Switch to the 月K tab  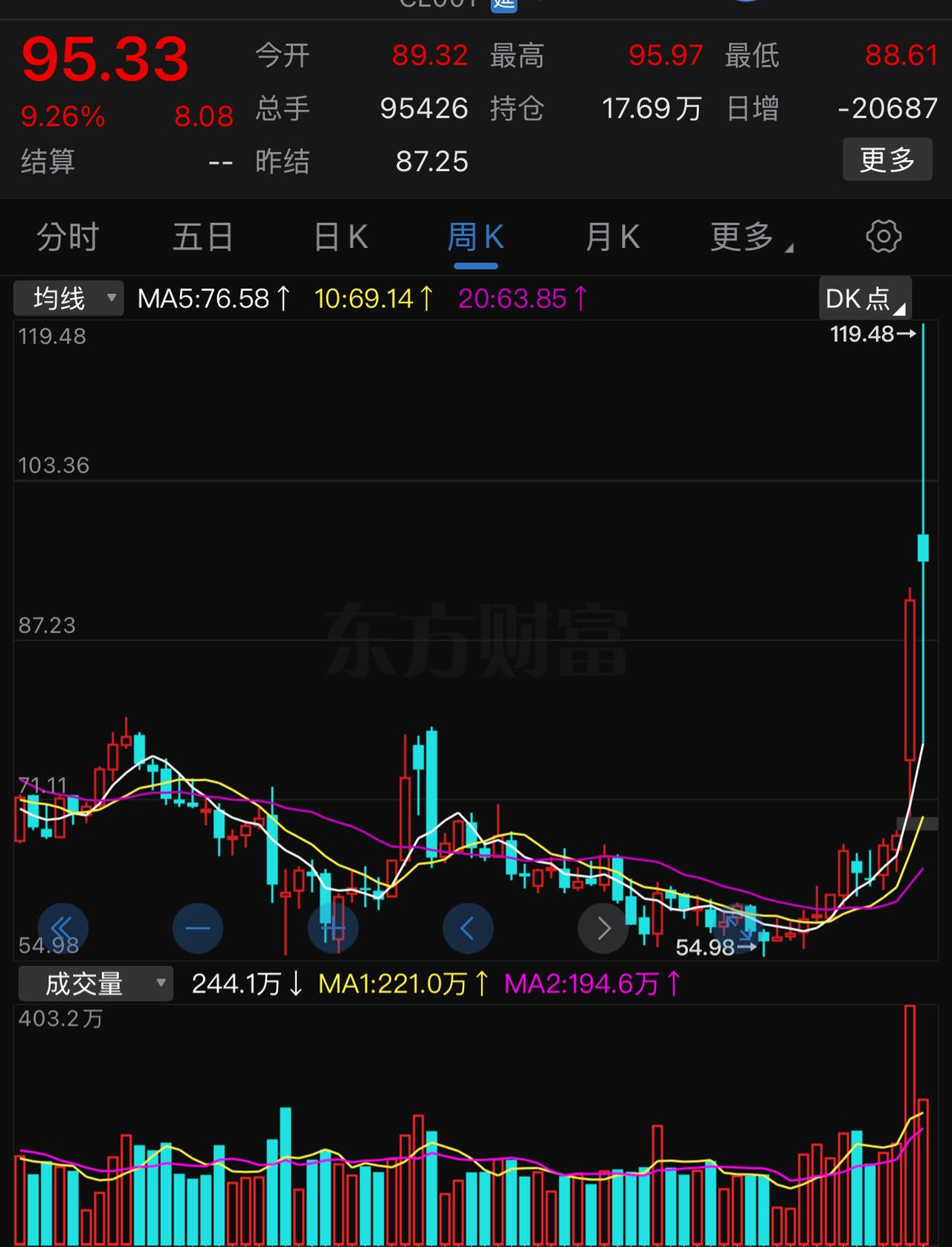pos(613,237)
